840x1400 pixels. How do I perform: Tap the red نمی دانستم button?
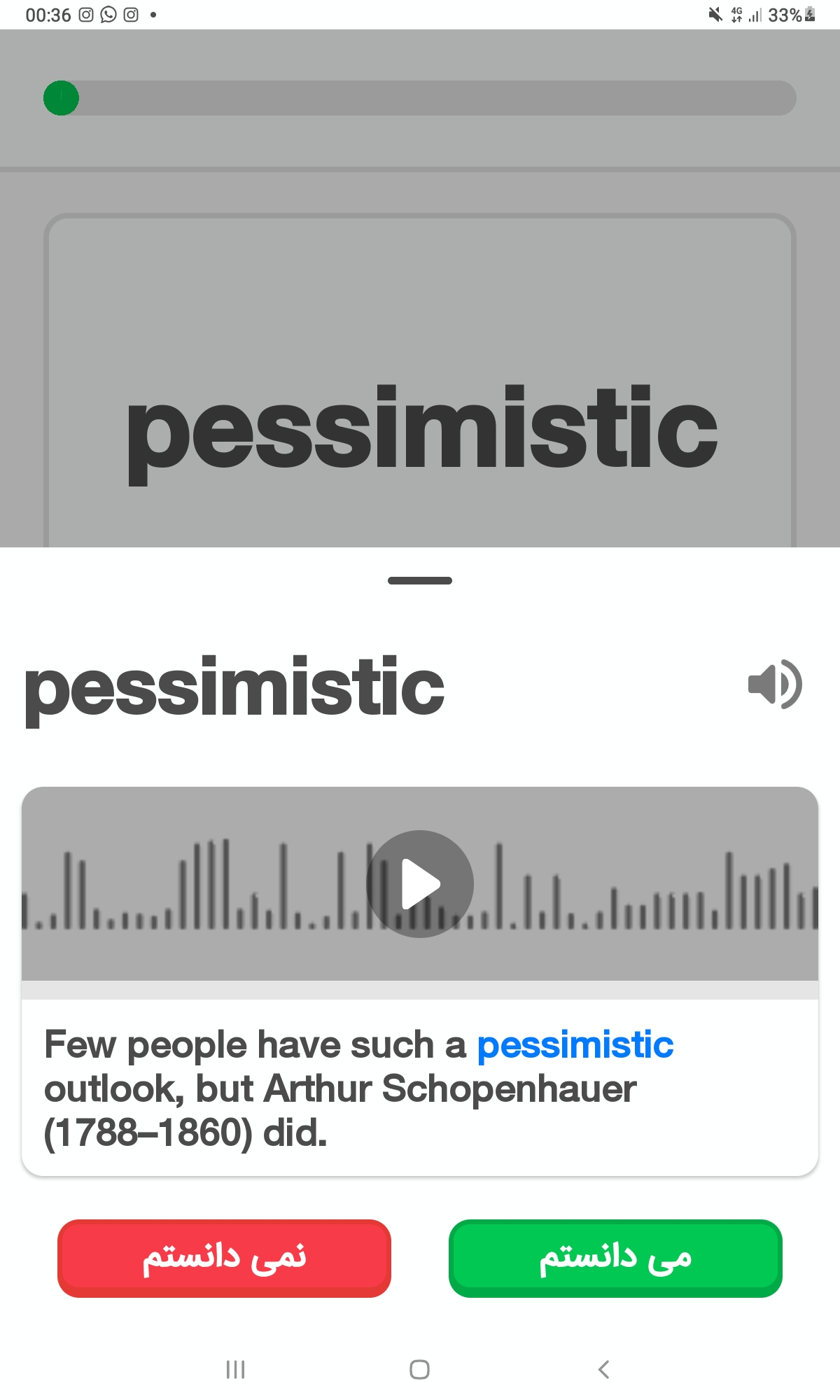[x=224, y=1258]
